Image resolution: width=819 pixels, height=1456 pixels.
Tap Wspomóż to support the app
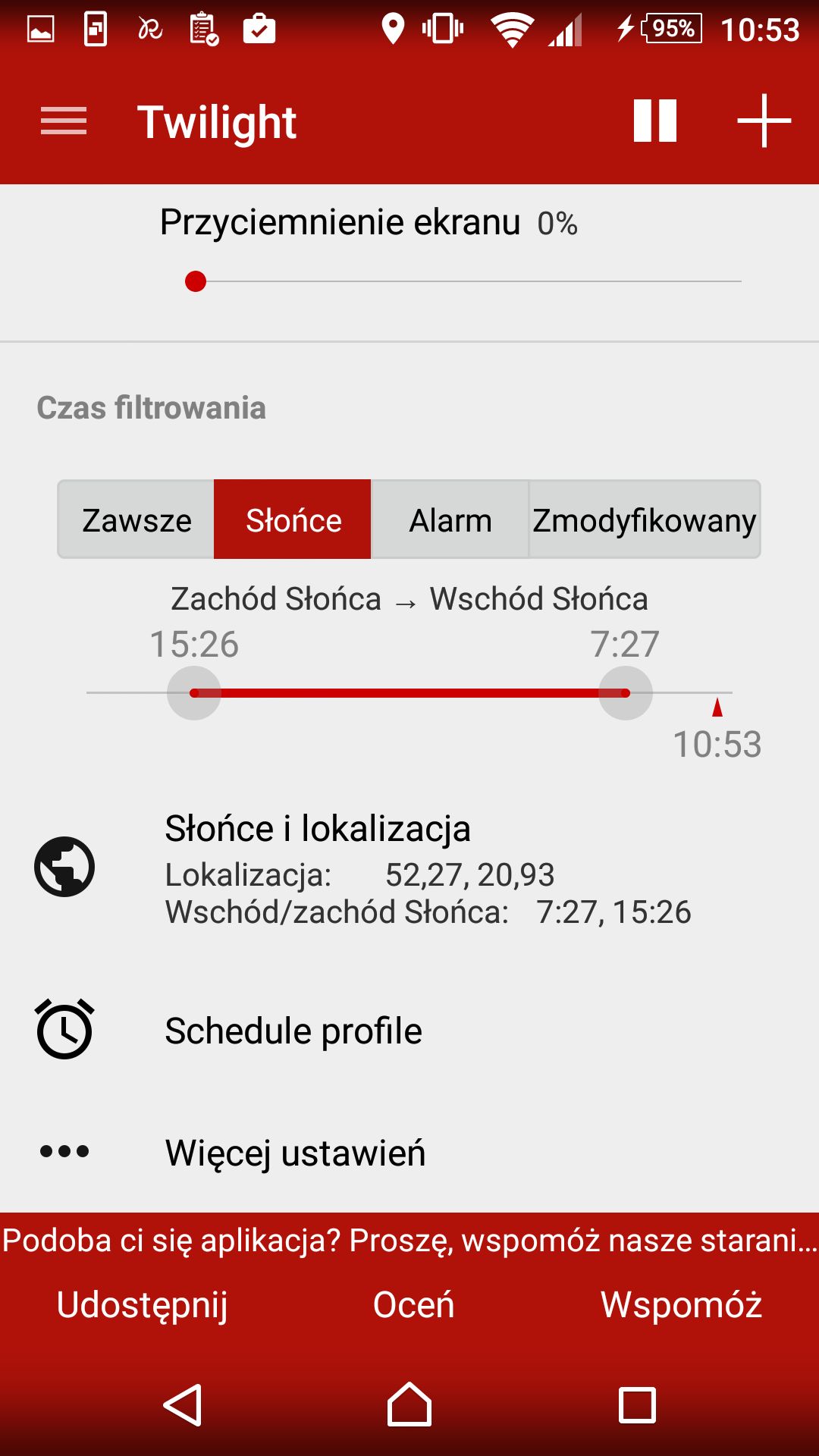[x=681, y=1304]
